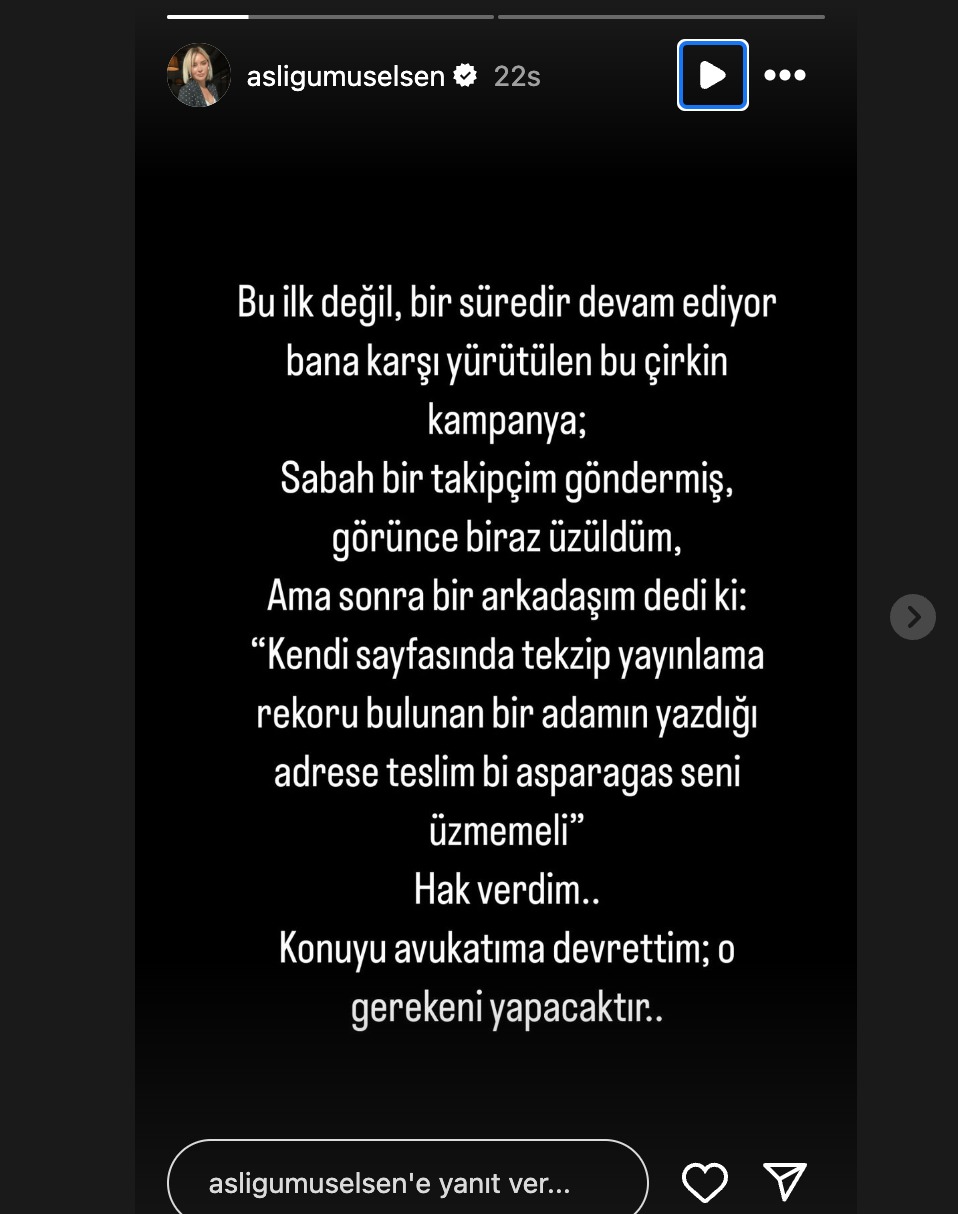Image resolution: width=958 pixels, height=1214 pixels.
Task: Share the story via the paper plane icon
Action: (785, 1182)
